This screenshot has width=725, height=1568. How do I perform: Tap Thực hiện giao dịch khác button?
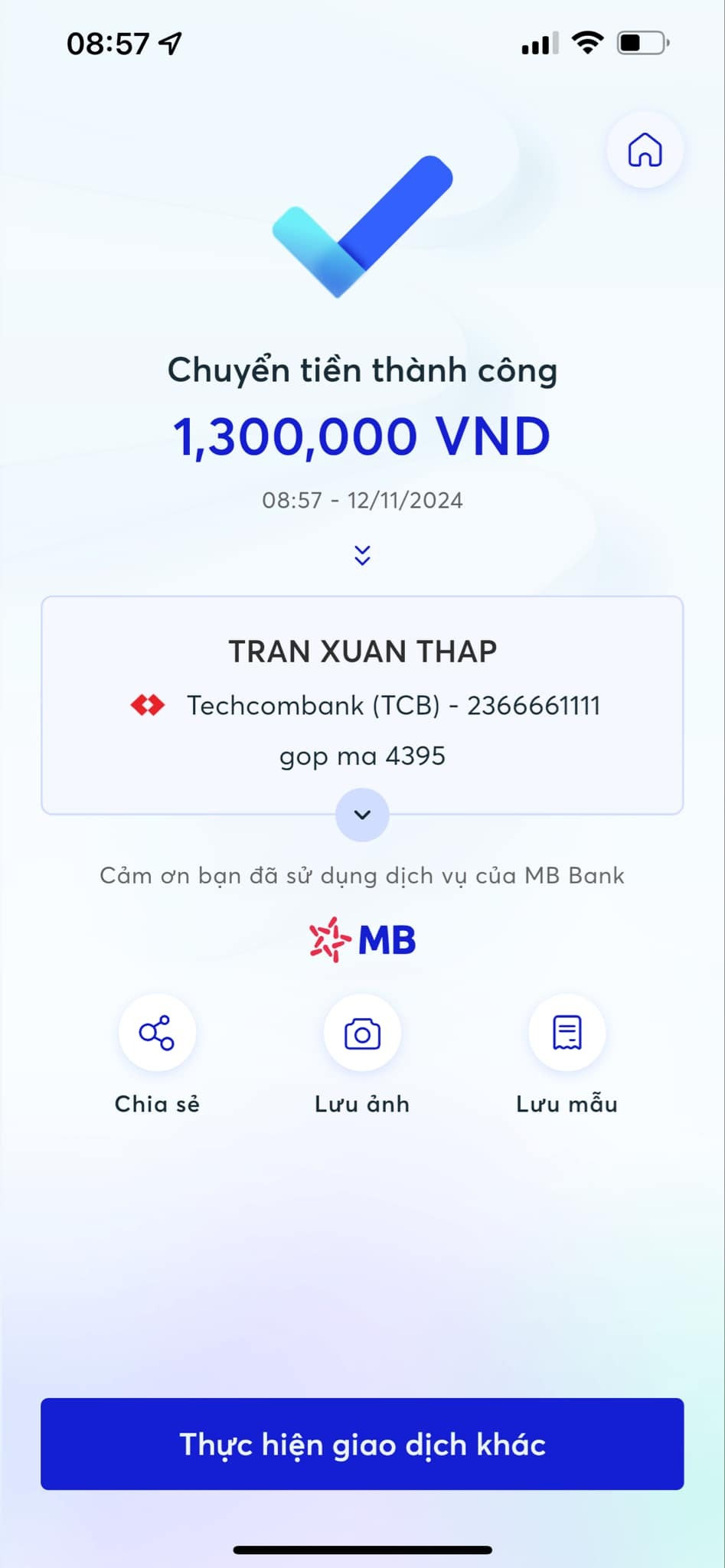pos(362,1444)
